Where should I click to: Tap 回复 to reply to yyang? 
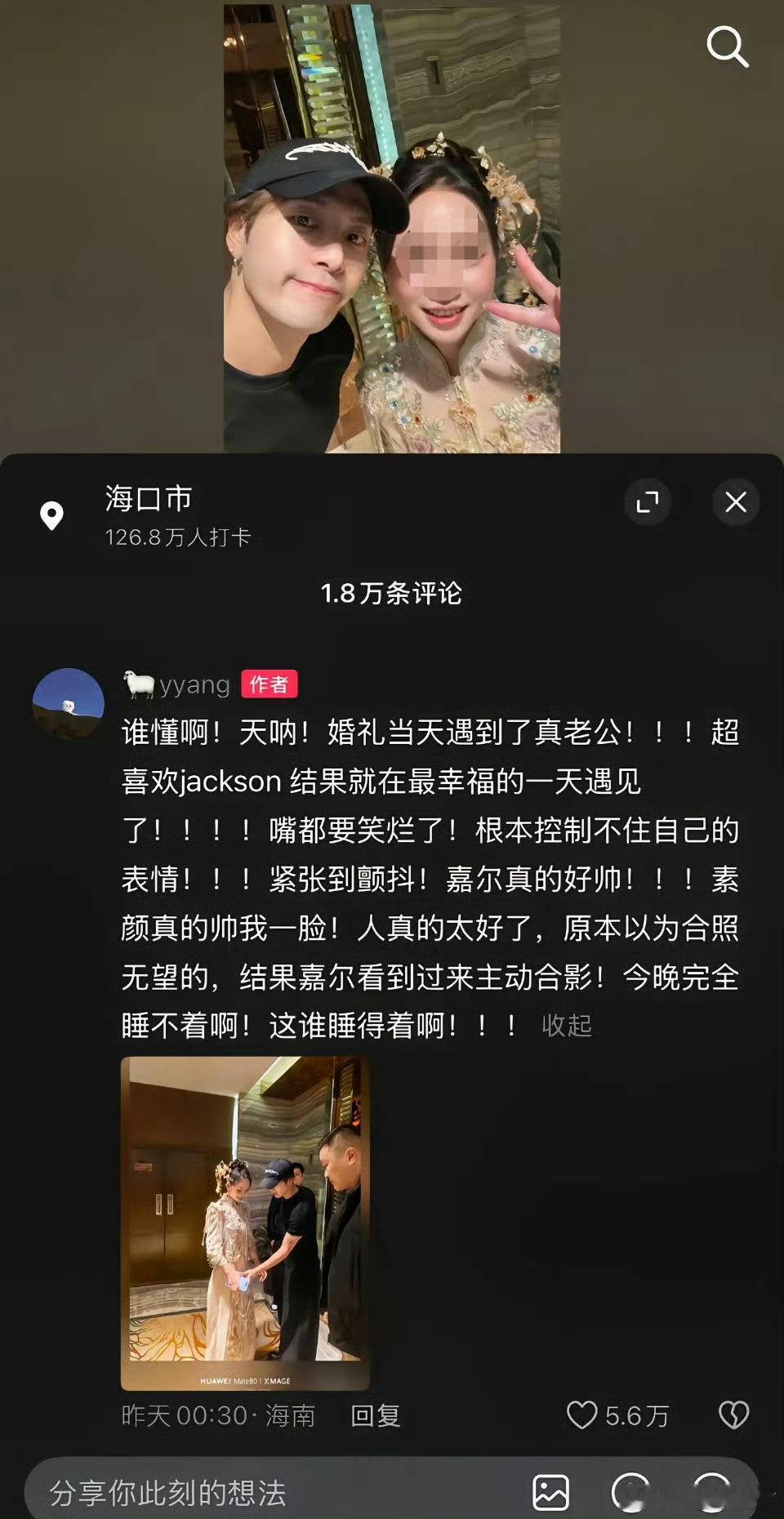pos(374,1419)
